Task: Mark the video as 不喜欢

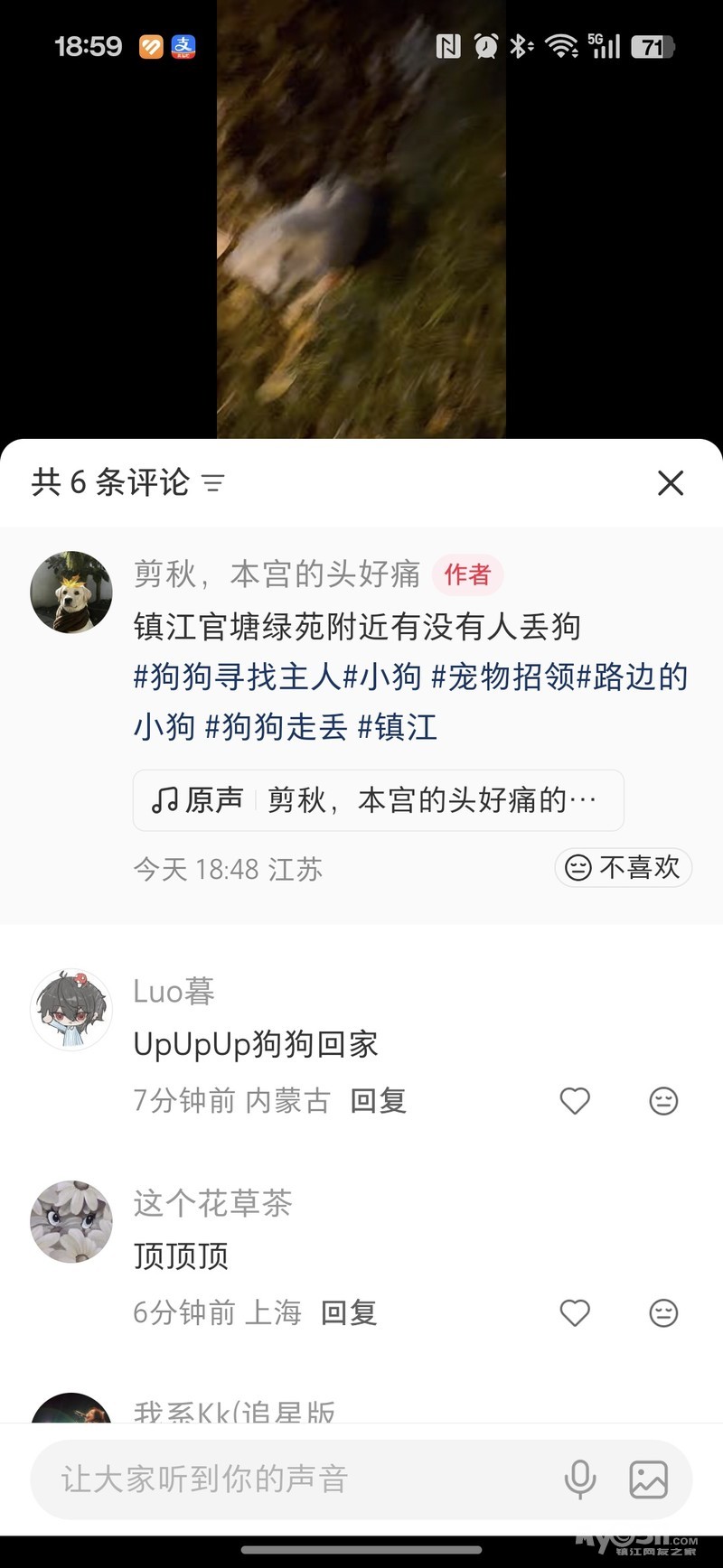Action: point(623,868)
